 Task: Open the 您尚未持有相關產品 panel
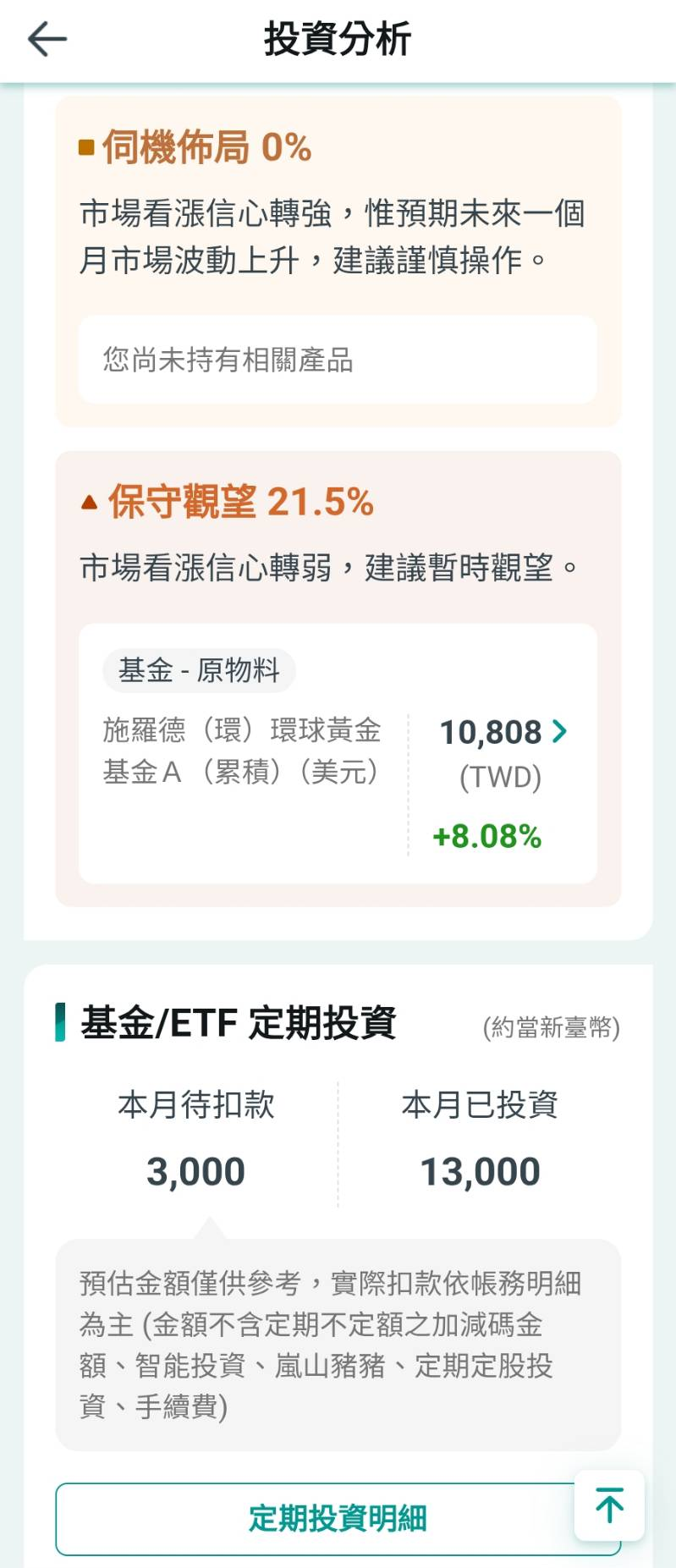[338, 360]
